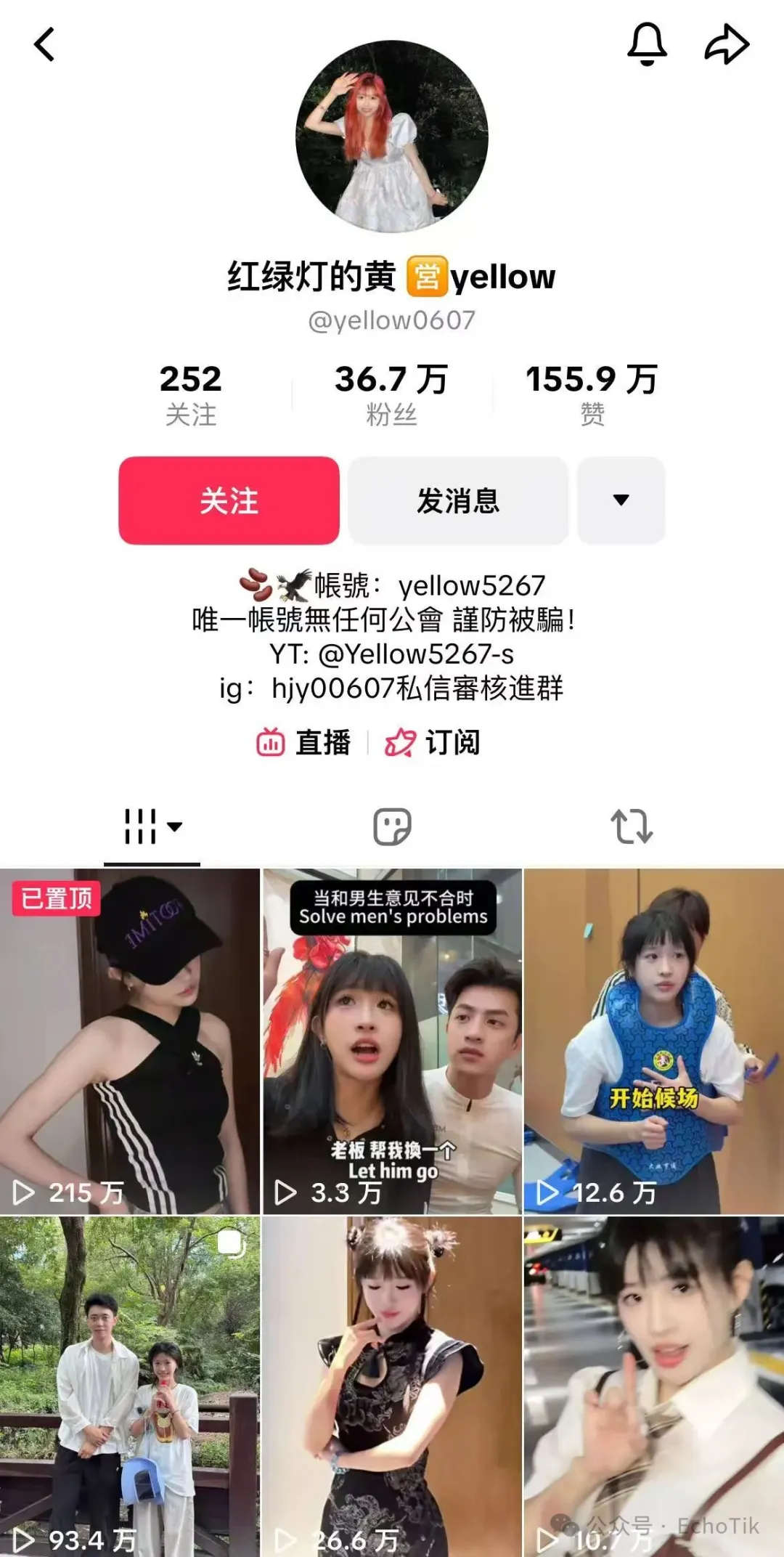
Task: Switch to the reposts tab
Action: click(632, 826)
